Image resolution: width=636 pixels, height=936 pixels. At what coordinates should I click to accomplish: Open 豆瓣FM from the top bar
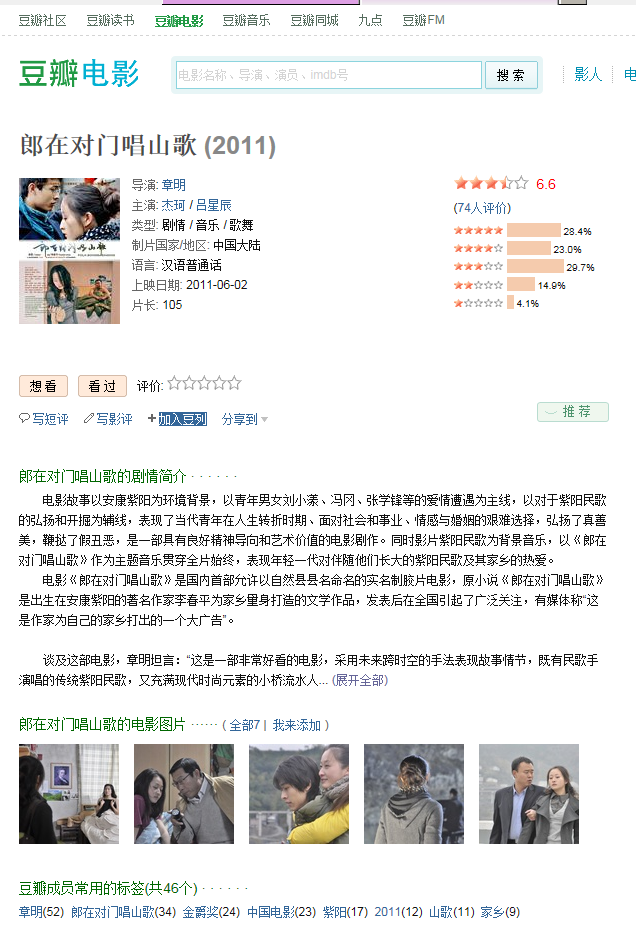click(x=423, y=20)
